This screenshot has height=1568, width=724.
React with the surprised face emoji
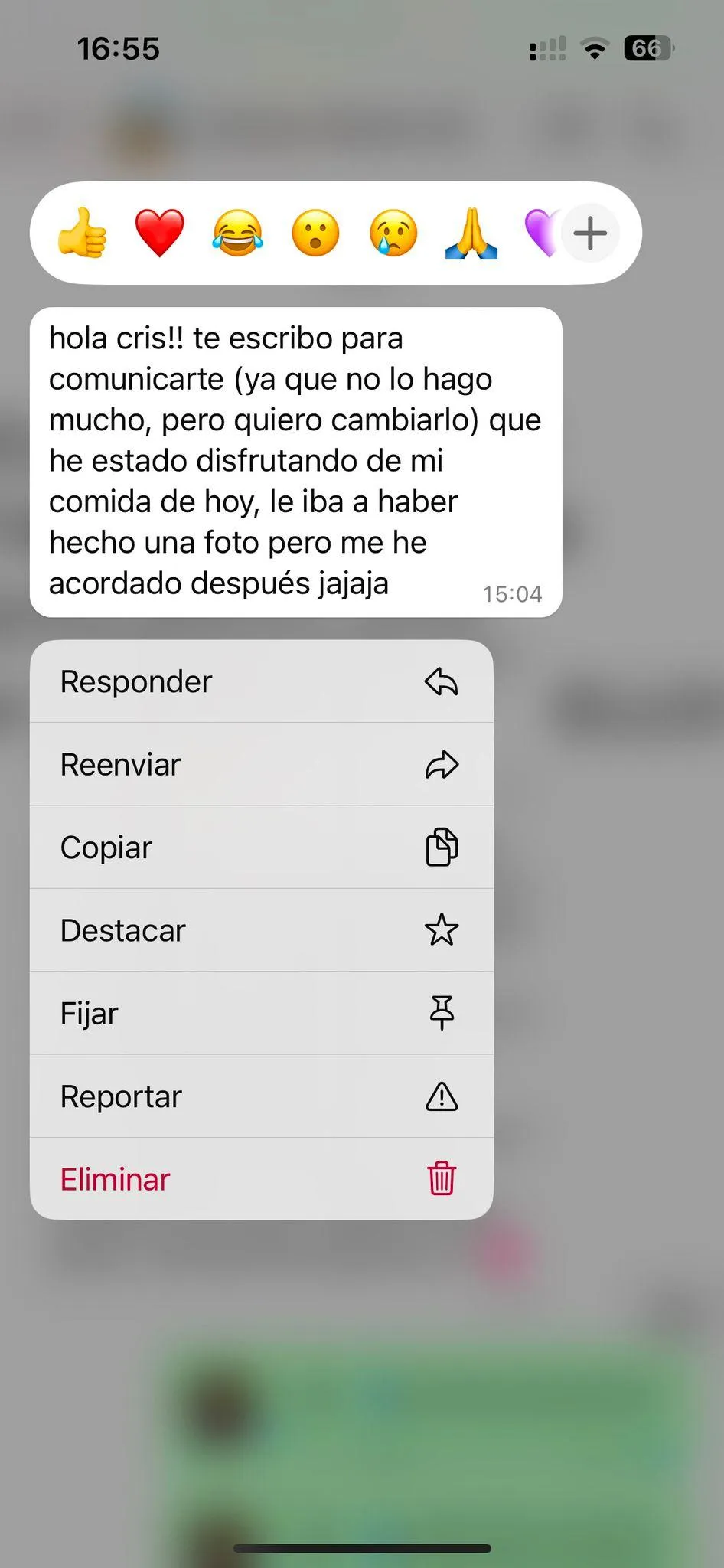click(315, 233)
